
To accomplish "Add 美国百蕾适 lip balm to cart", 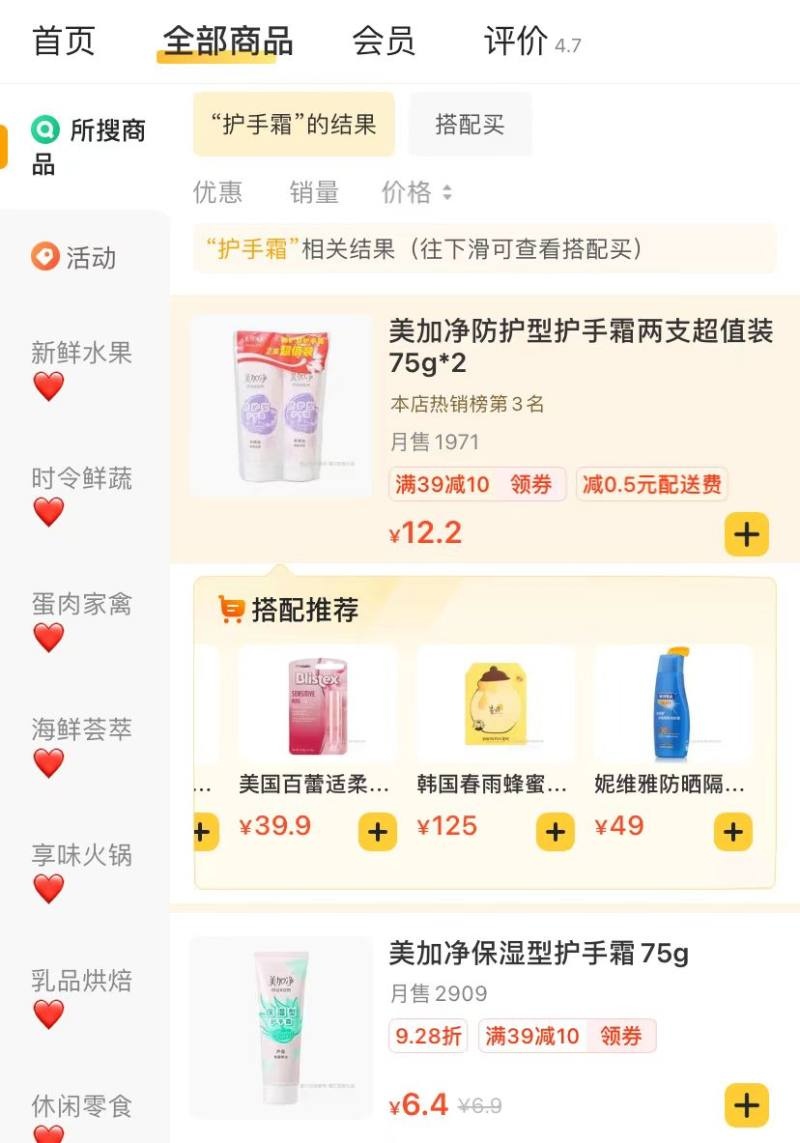I will pyautogui.click(x=377, y=831).
